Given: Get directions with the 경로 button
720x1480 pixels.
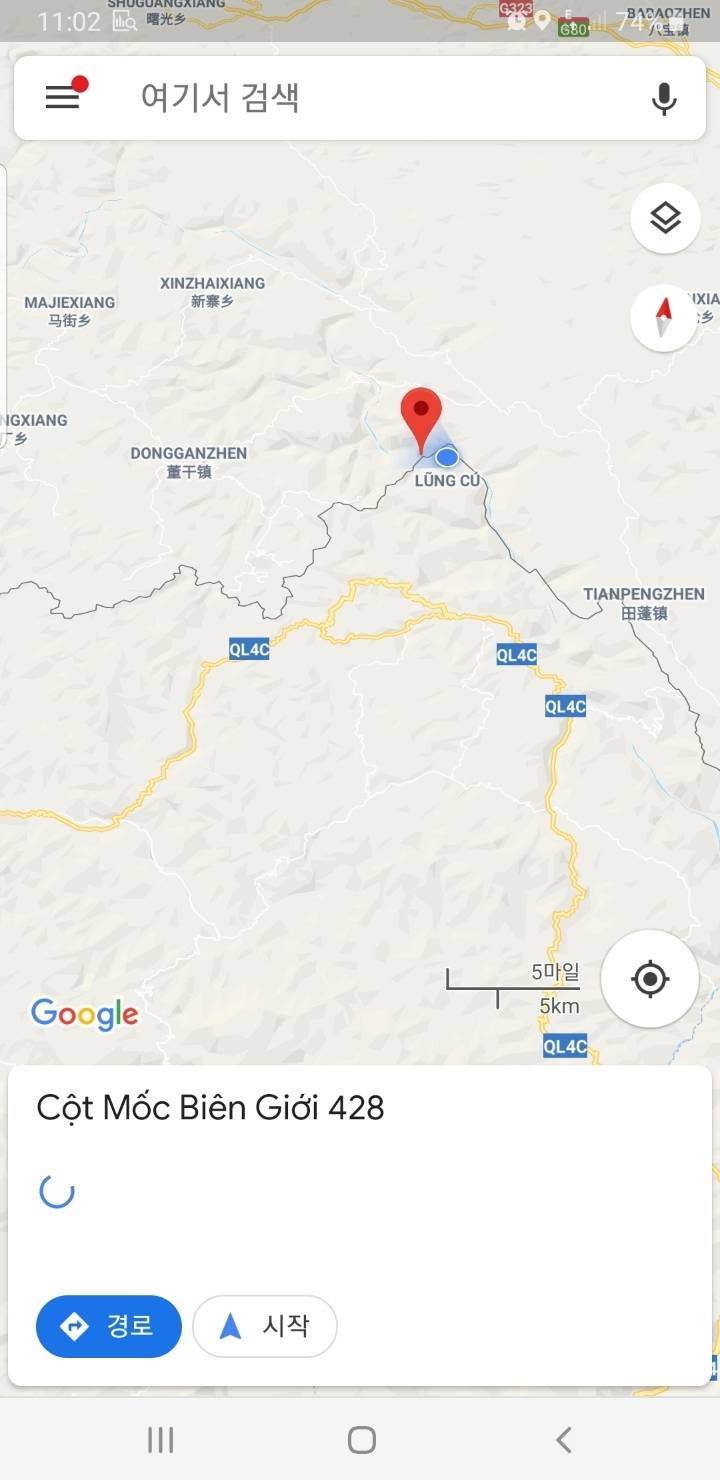Looking at the screenshot, I should (109, 1326).
